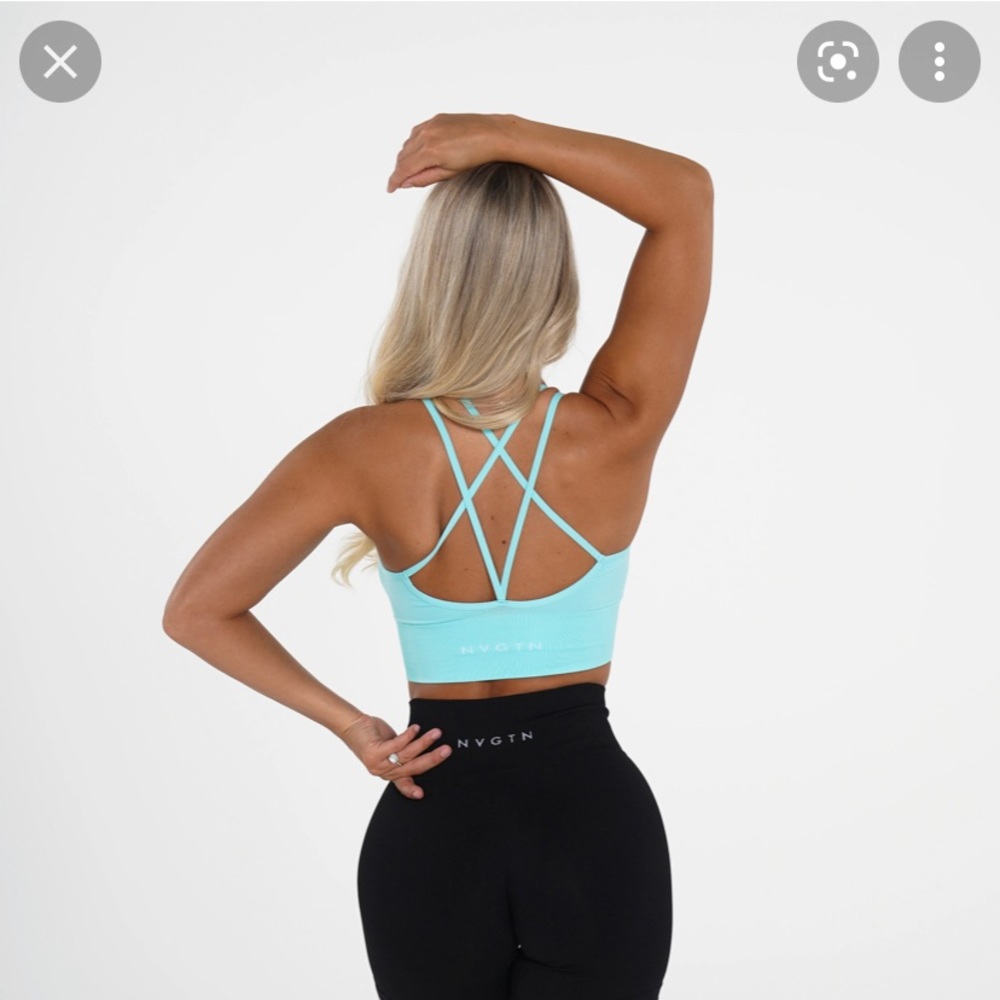This screenshot has width=1000, height=1000.
Task: Open the three-dot overflow menu
Action: pos(938,62)
